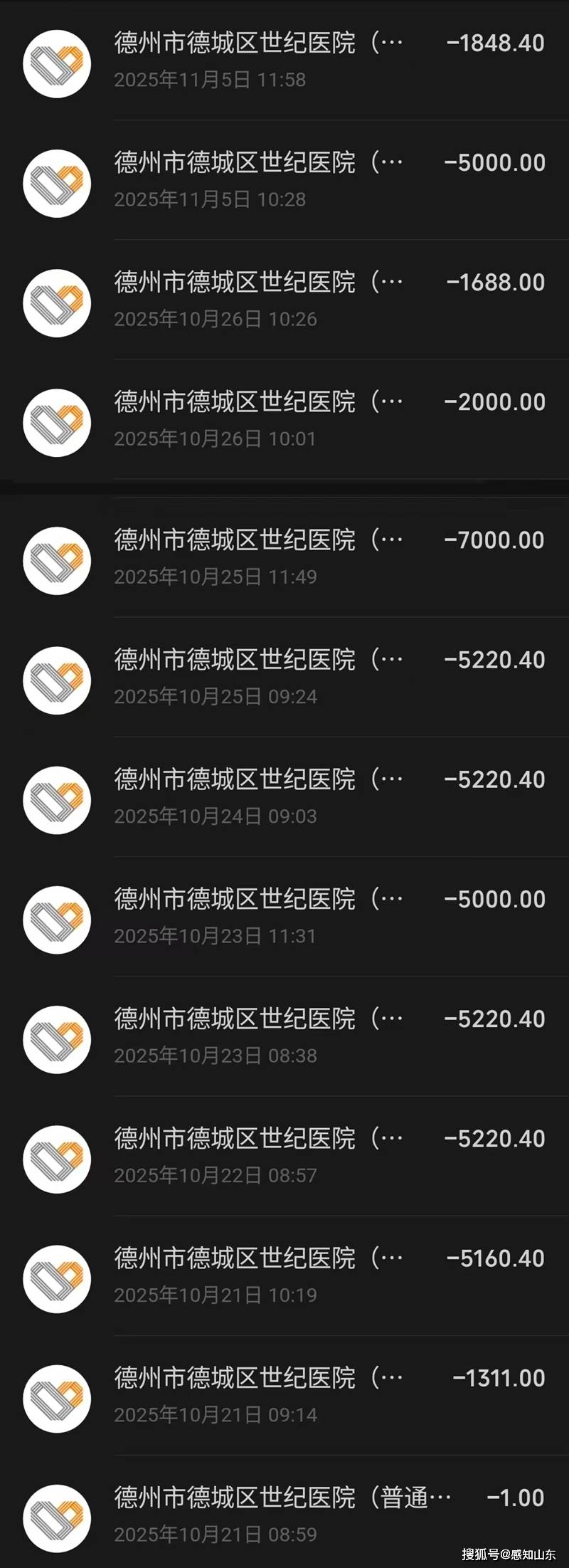569x1568 pixels.
Task: Tap the hospital icon next to the -1688.00 payment
Action: (x=57, y=302)
